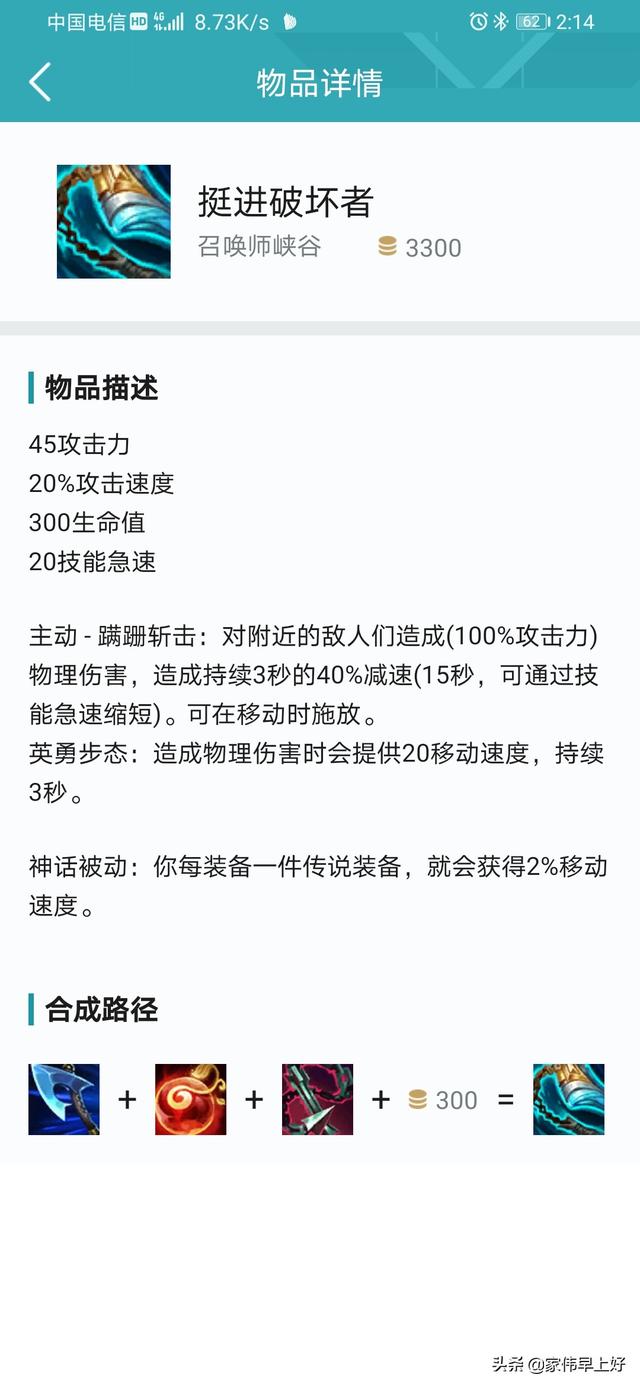Open the dark pickaxe component item

tap(317, 1099)
